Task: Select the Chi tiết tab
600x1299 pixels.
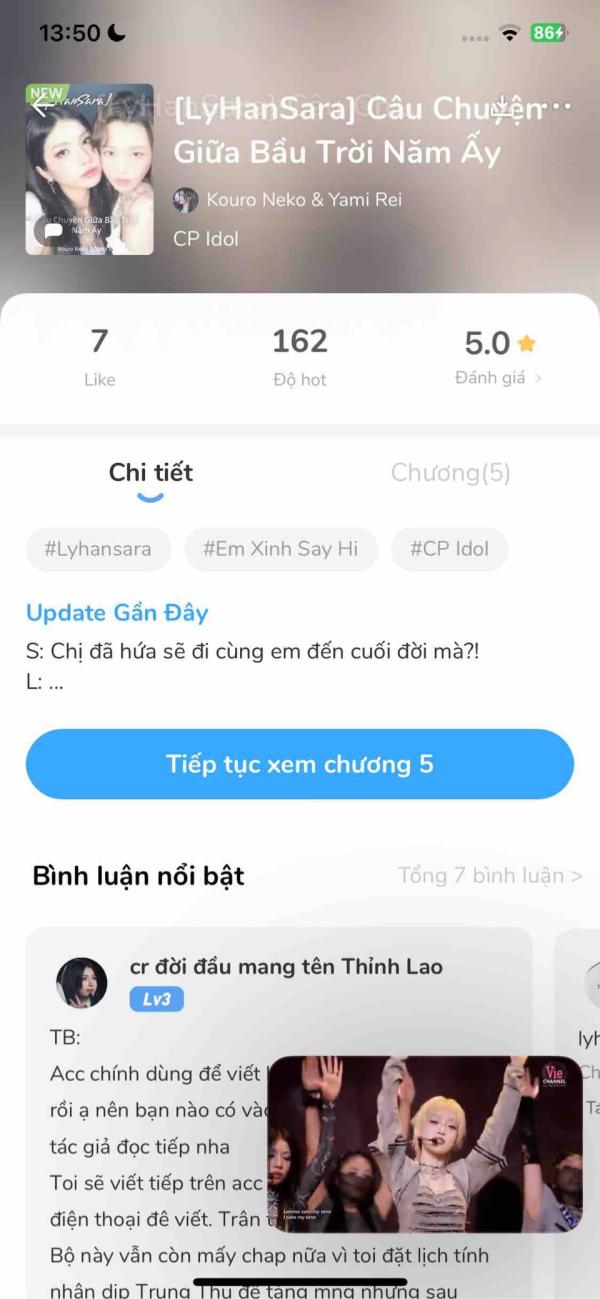Action: tap(151, 473)
